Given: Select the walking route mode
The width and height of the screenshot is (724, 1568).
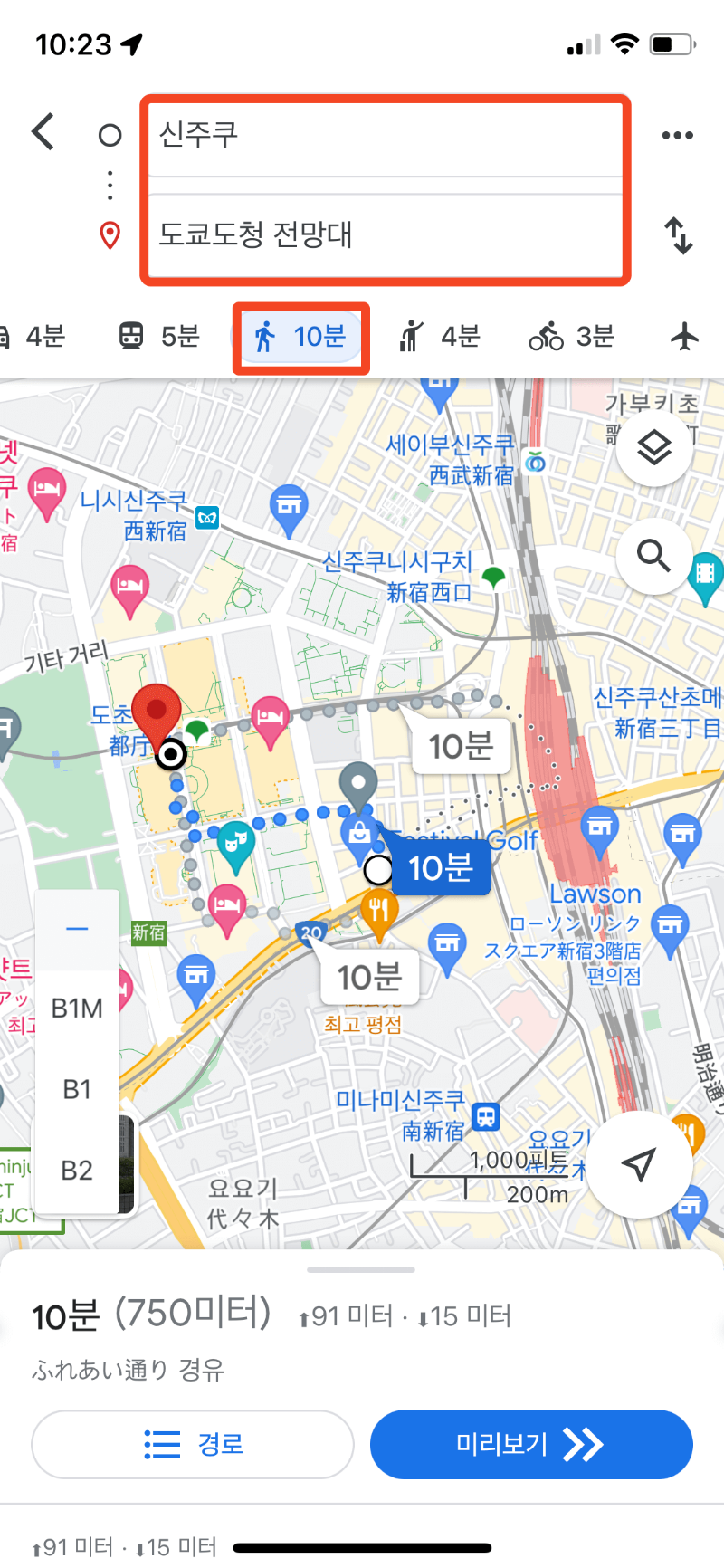Looking at the screenshot, I should [300, 336].
